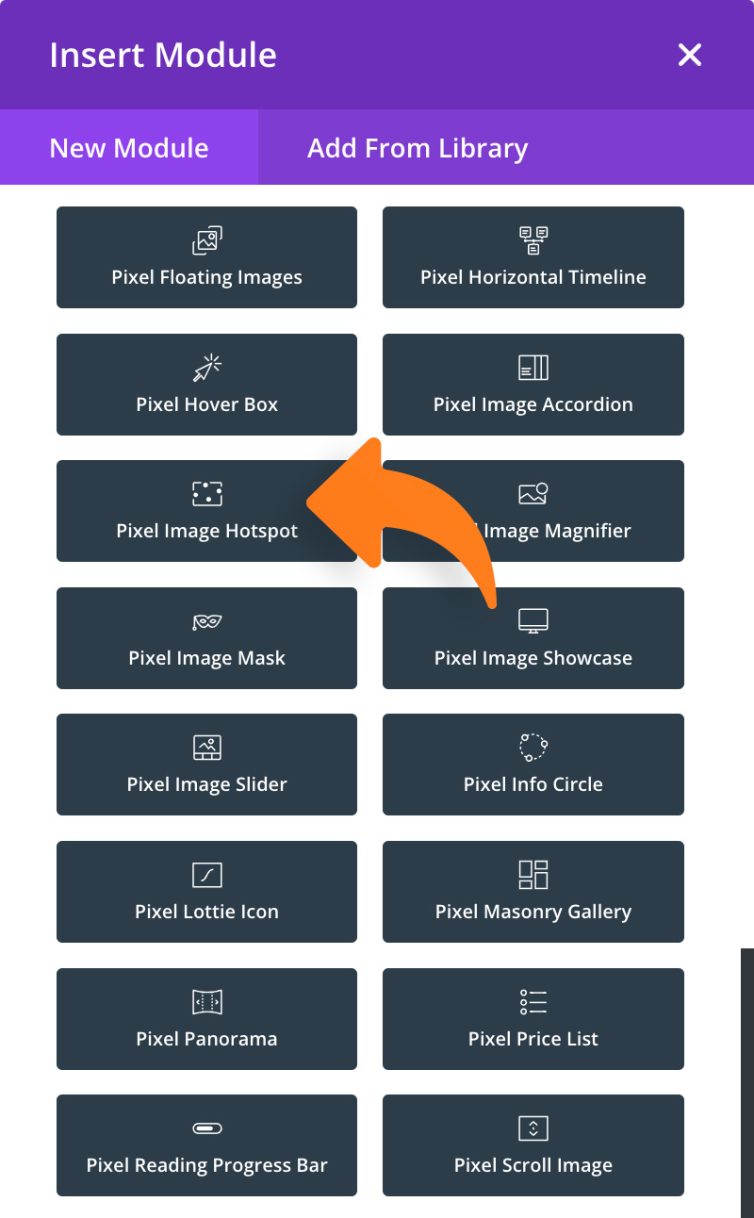
Task: Click the Pixel Image Accordion icon
Action: (534, 366)
